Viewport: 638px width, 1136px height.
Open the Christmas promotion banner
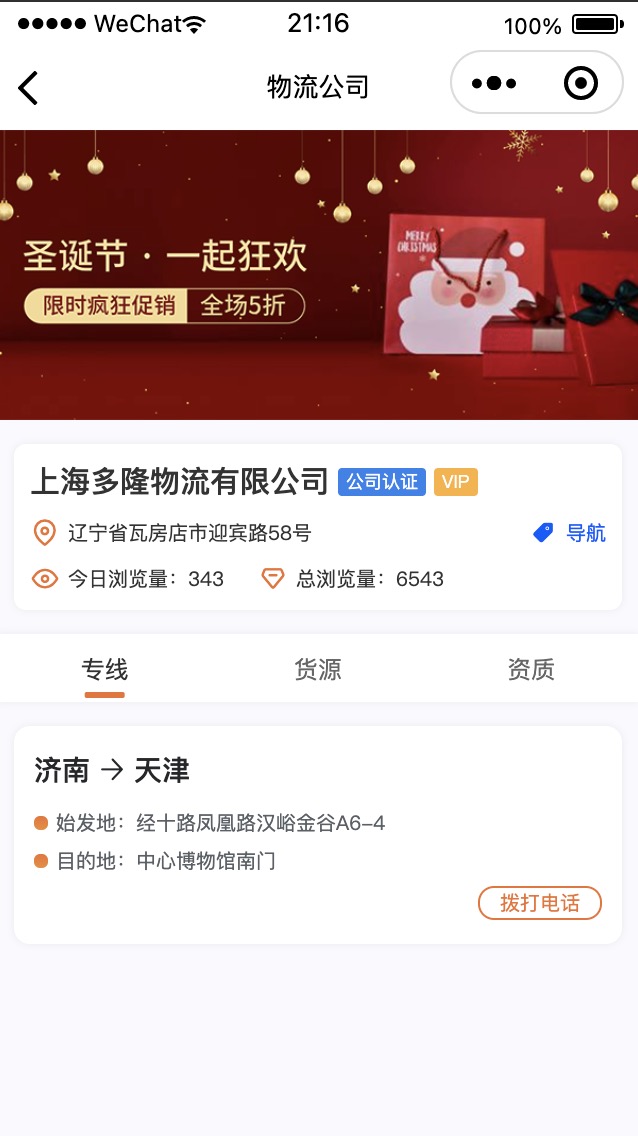pos(319,275)
